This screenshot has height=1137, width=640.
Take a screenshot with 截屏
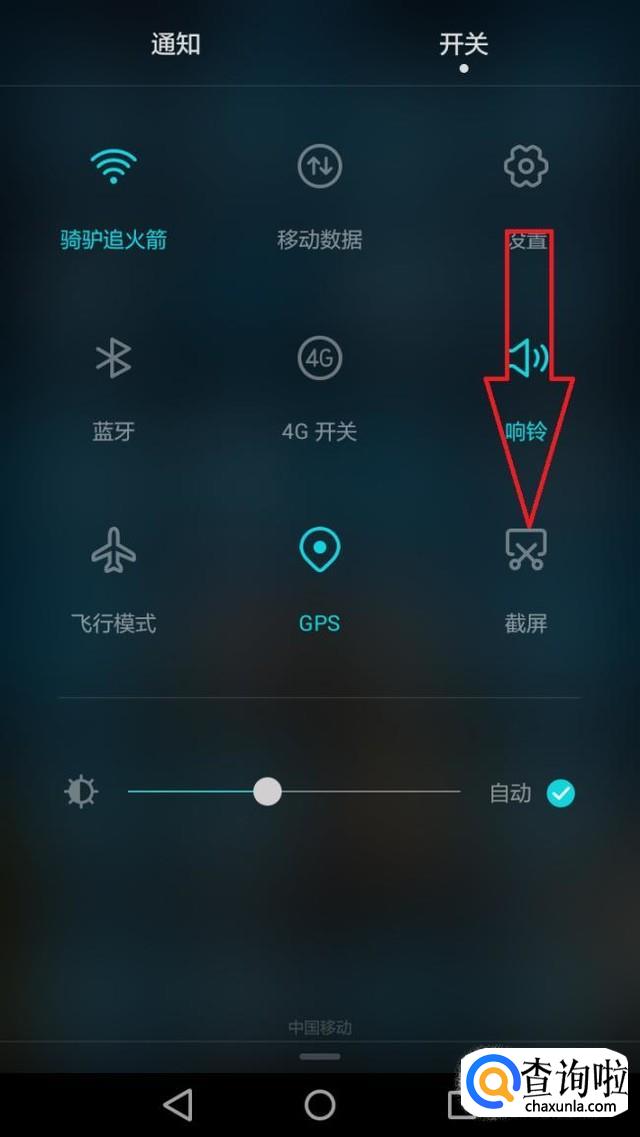[525, 550]
